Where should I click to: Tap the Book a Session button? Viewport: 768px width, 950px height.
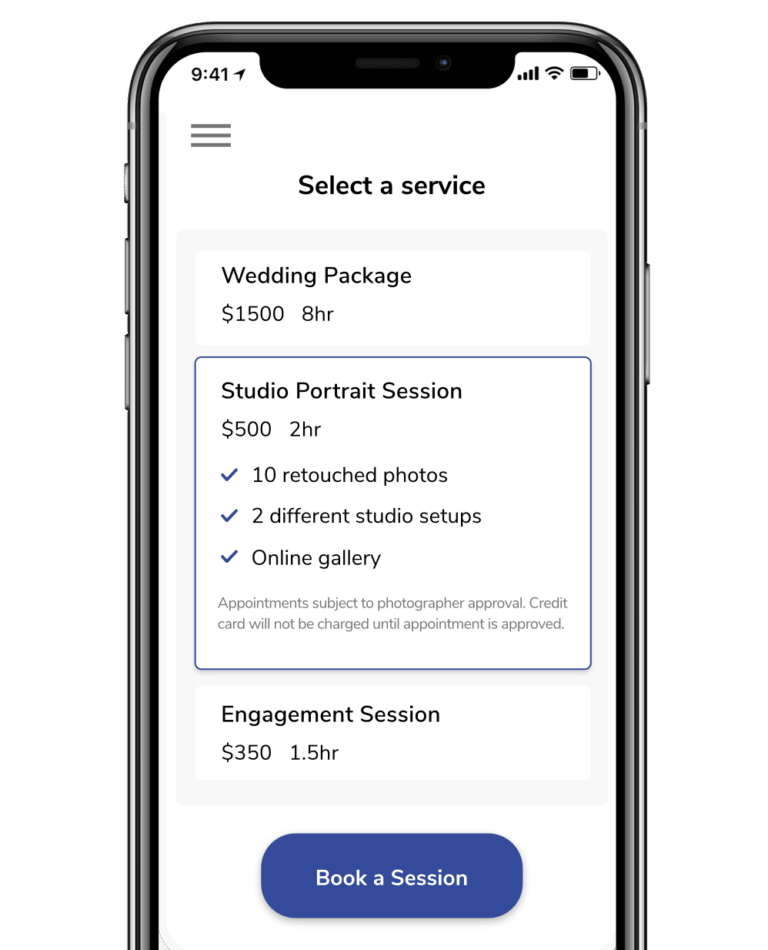coord(391,877)
